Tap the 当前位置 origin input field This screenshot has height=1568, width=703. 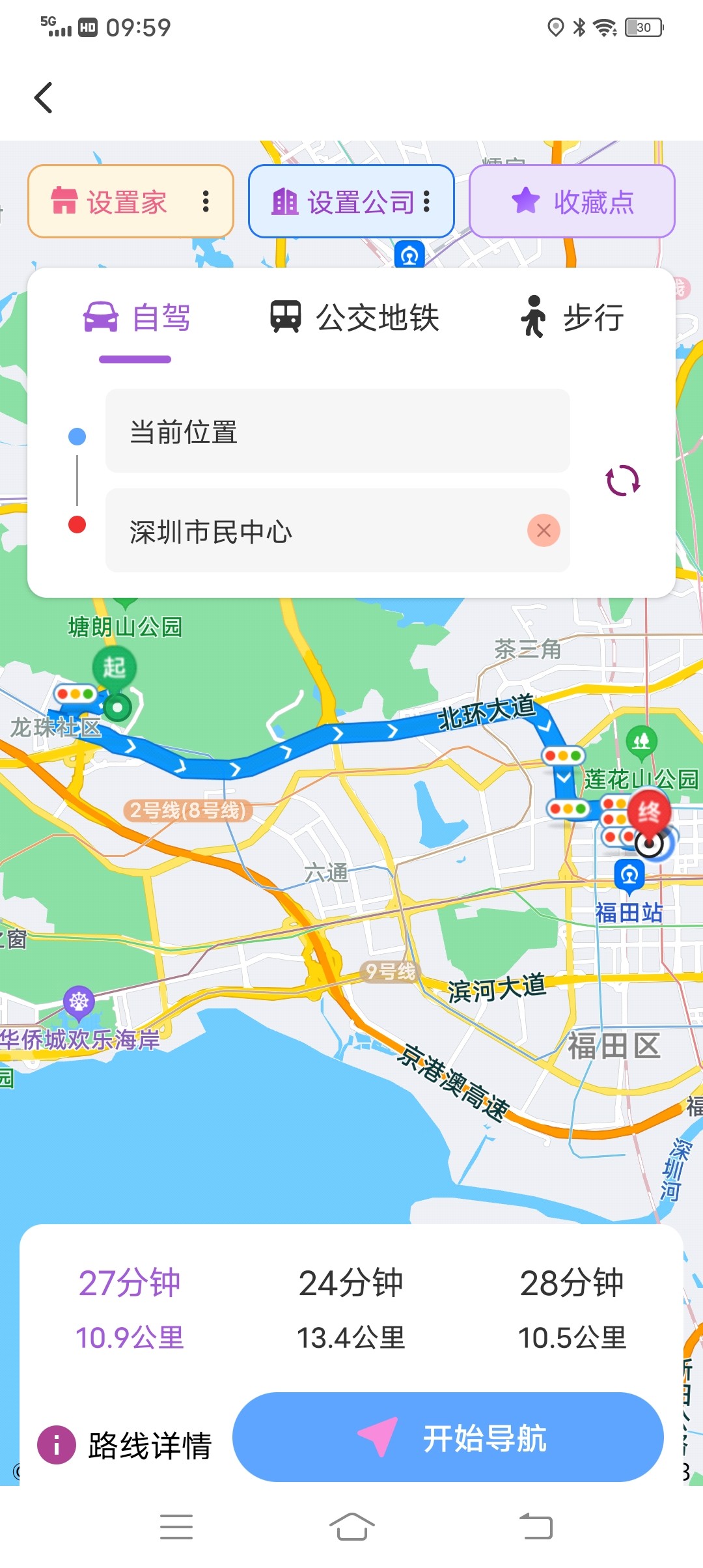click(x=337, y=432)
